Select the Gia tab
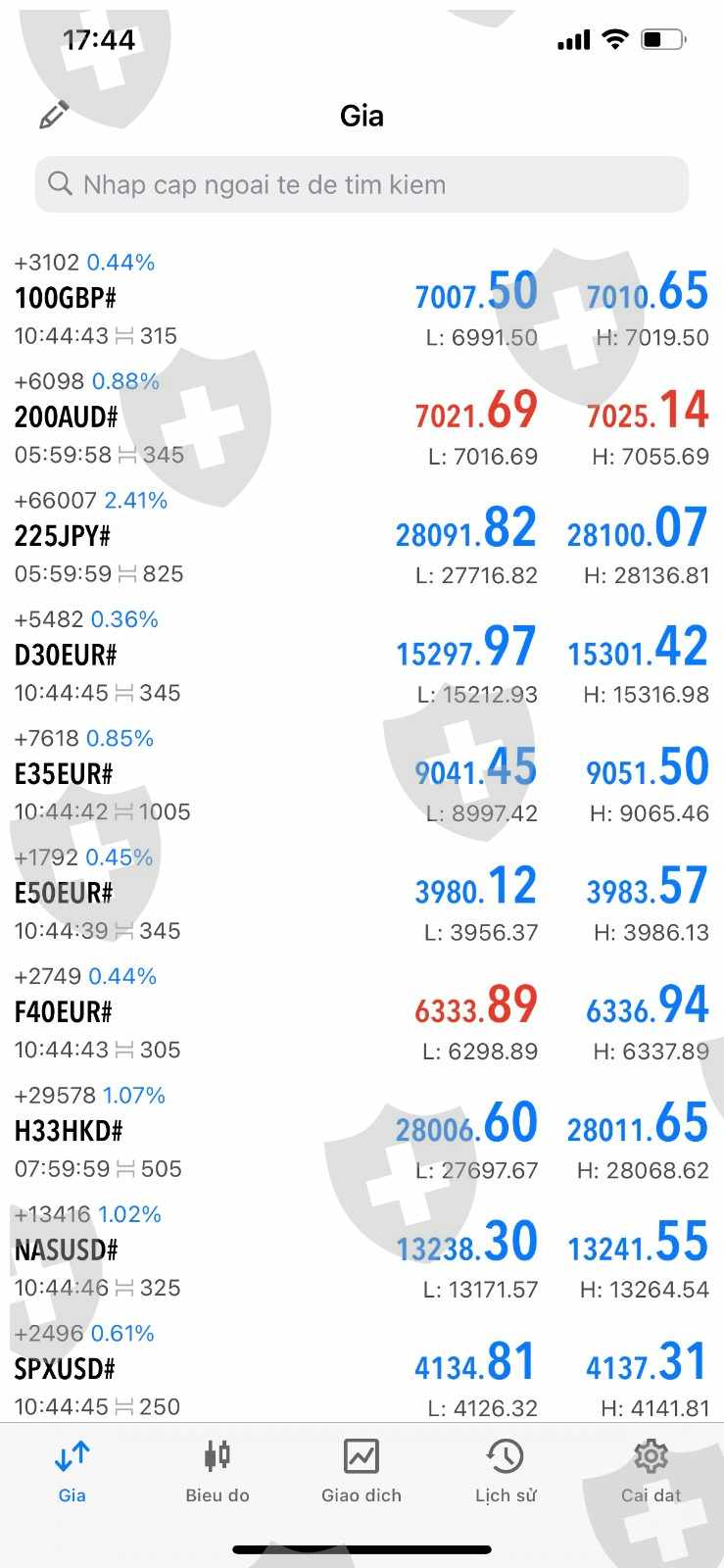724x1568 pixels. 72,1471
